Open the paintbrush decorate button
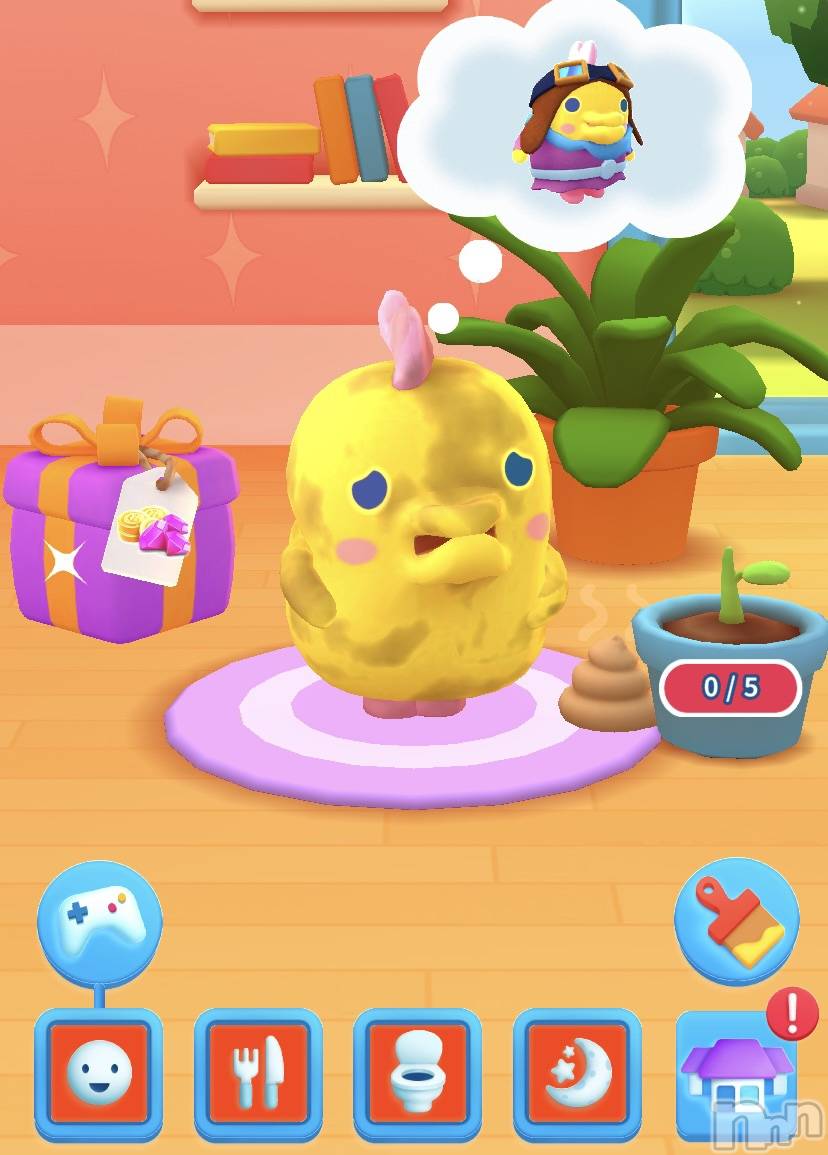Screen dimensions: 828x1155 tap(737, 918)
